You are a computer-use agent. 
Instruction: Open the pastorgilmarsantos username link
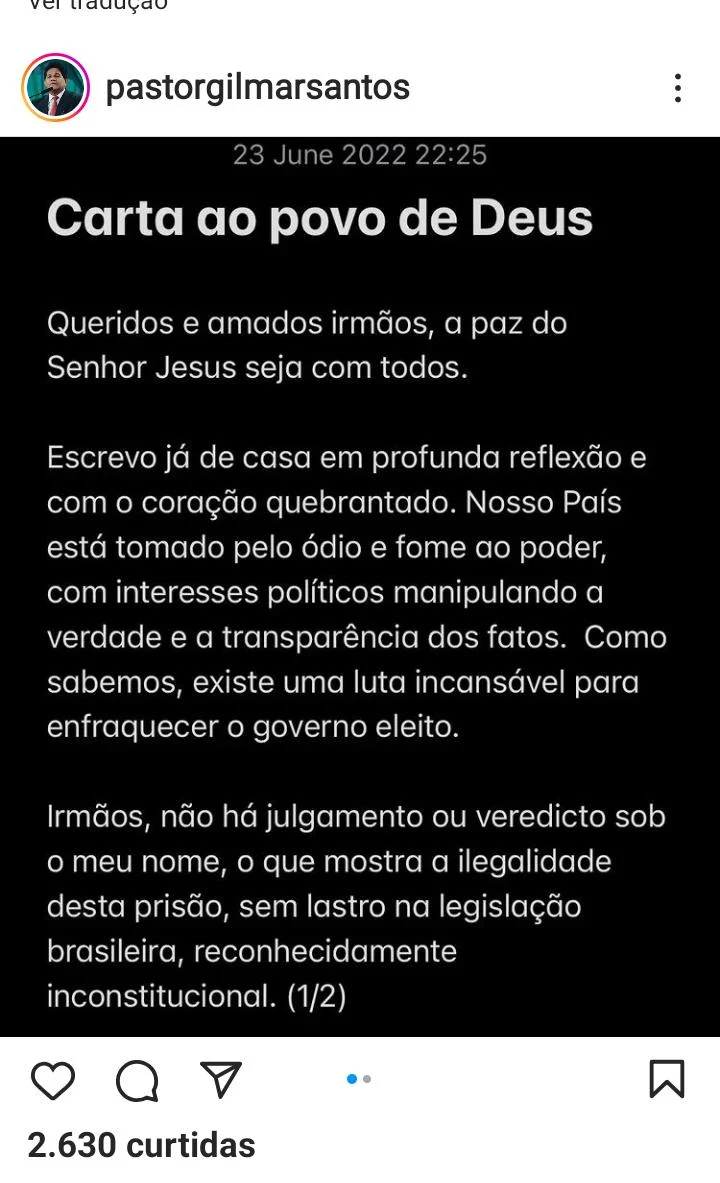[x=257, y=88]
